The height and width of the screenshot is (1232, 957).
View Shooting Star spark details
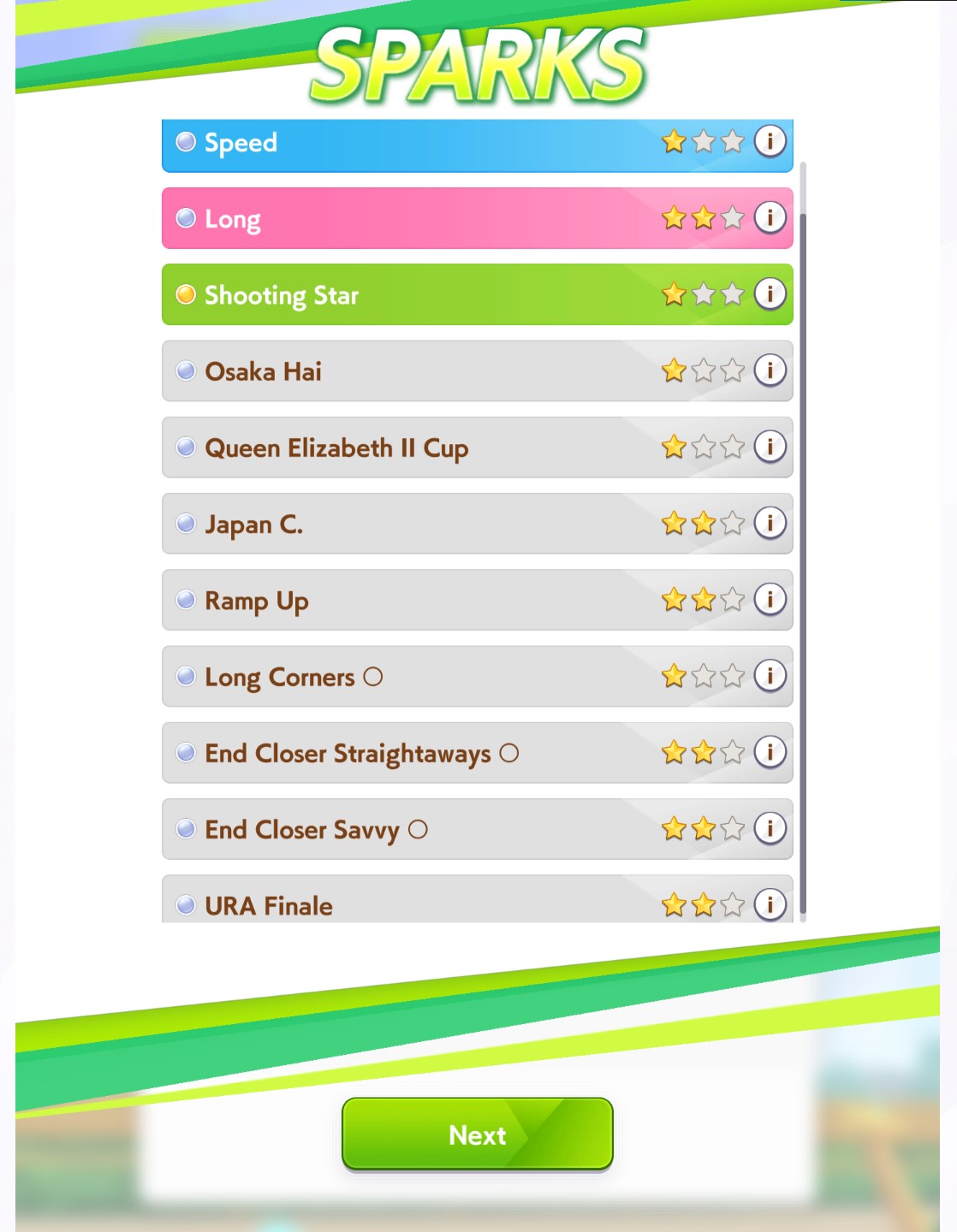click(x=770, y=294)
